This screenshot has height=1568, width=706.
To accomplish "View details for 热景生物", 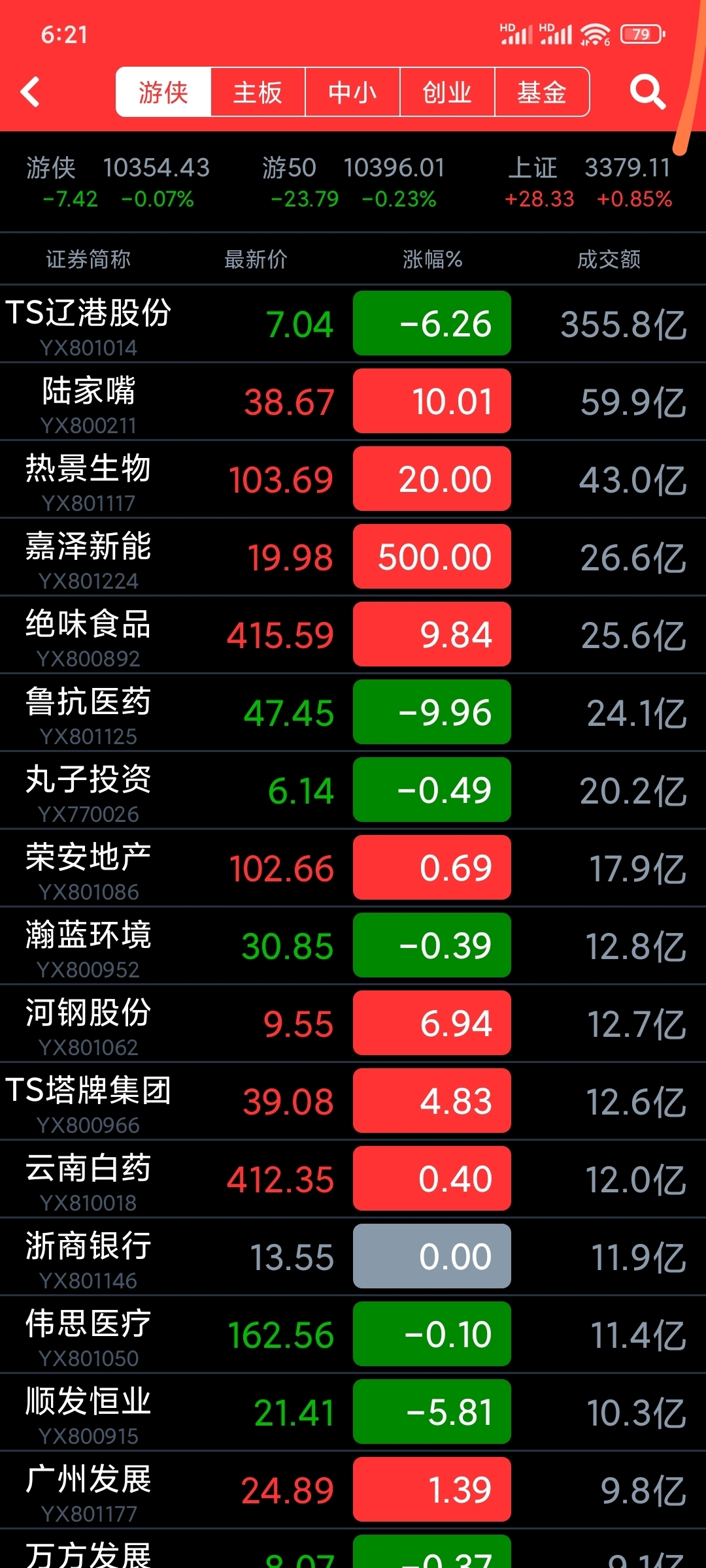I will pyautogui.click(x=353, y=479).
